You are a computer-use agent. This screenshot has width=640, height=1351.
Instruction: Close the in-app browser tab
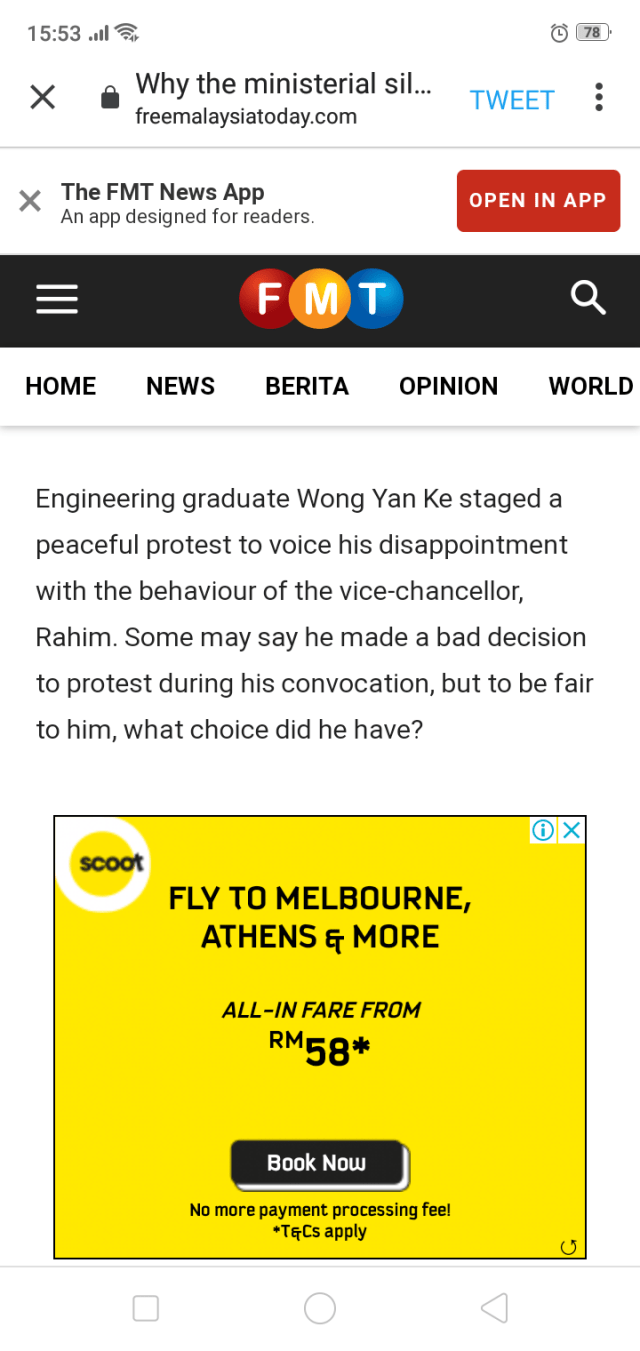42,97
